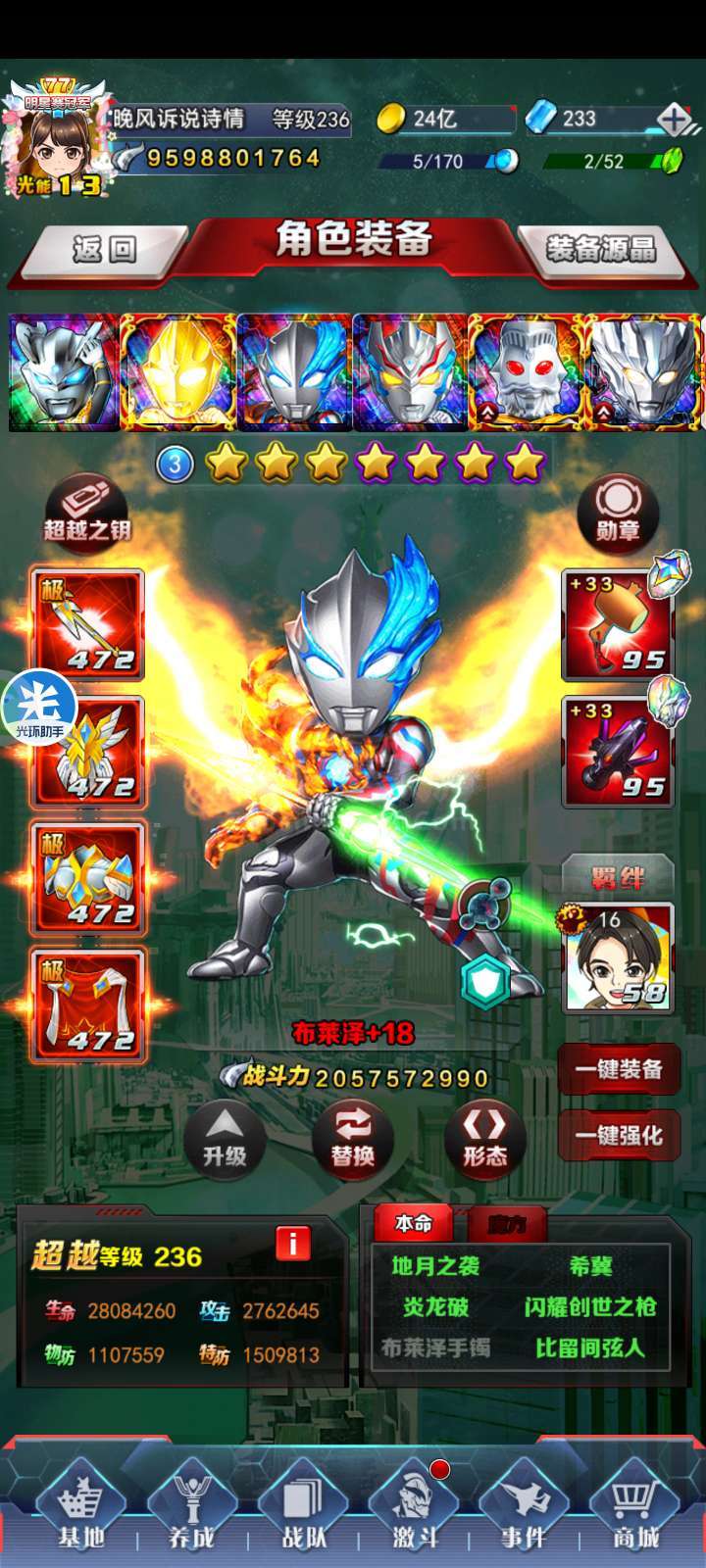Image resolution: width=706 pixels, height=1568 pixels.
Task: Tap the 返回 back button
Action: pyautogui.click(x=103, y=249)
